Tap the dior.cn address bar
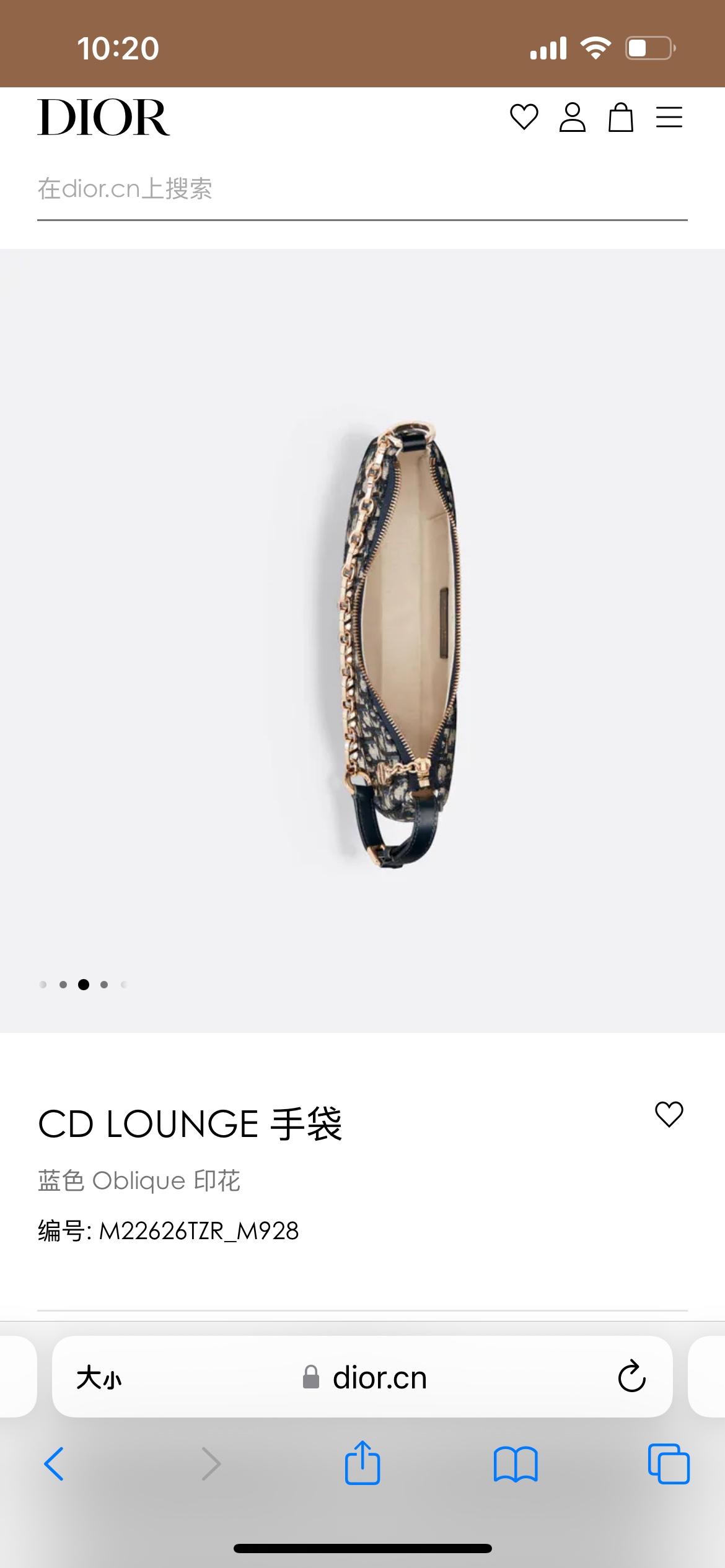The width and height of the screenshot is (725, 1568). coord(379,1377)
